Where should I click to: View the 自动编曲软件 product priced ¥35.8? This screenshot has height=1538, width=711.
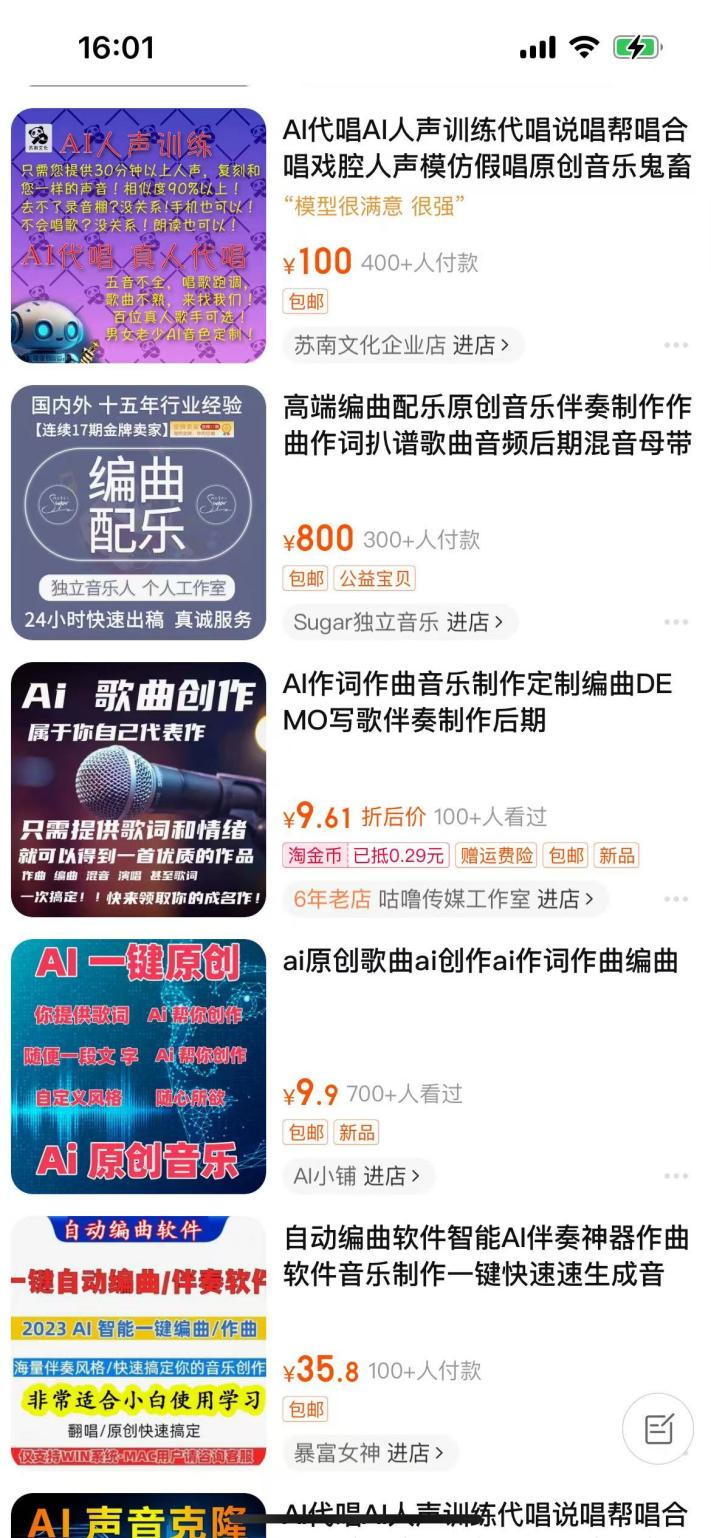(486, 1255)
